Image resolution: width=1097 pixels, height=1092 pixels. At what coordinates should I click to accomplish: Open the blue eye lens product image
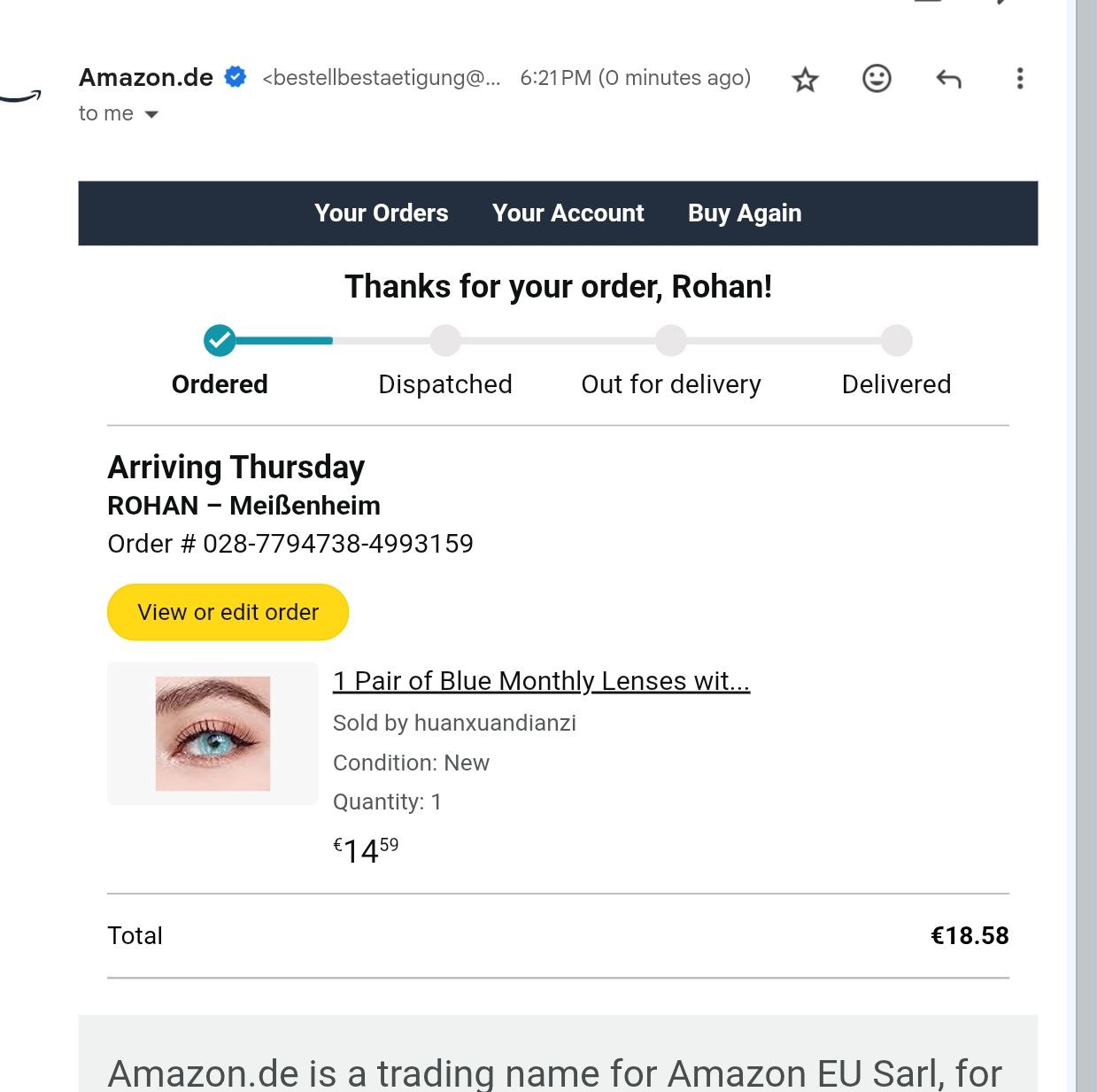coord(212,733)
